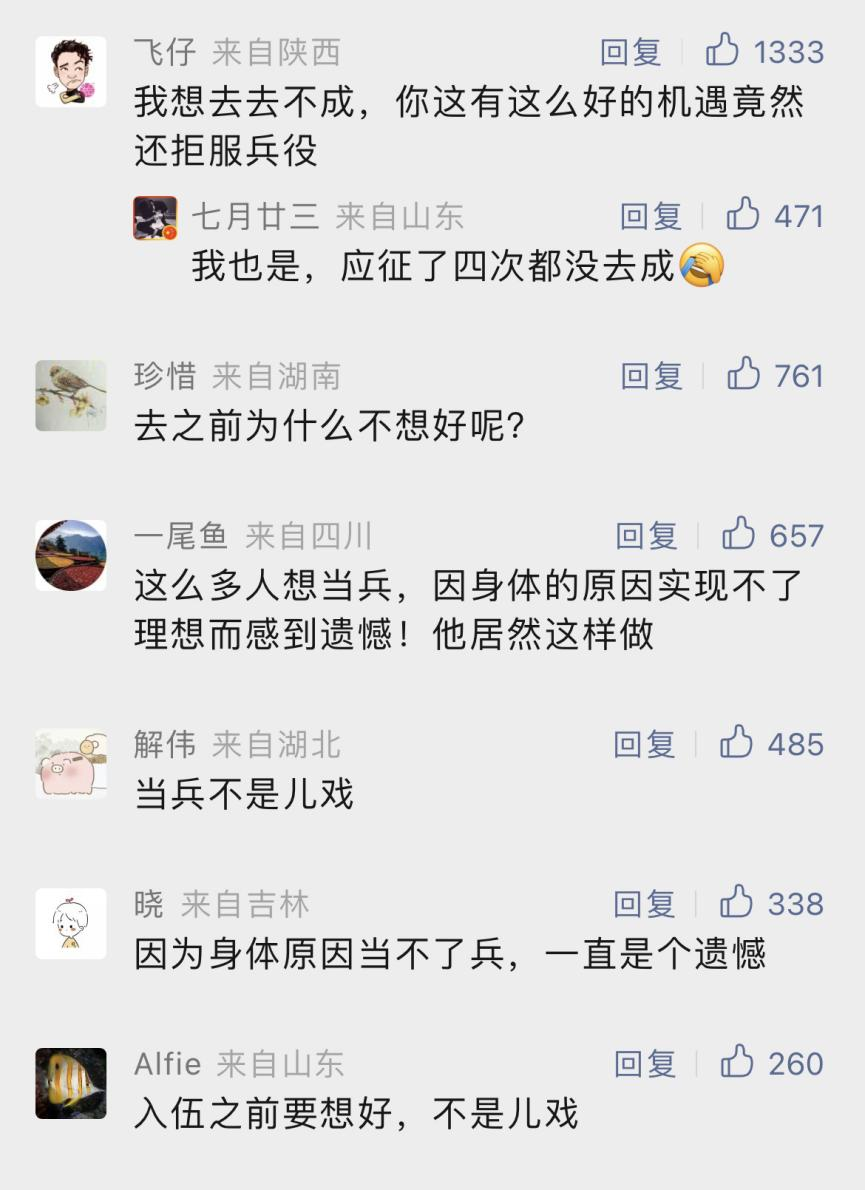Reply to Alfie's comment

click(x=644, y=1064)
